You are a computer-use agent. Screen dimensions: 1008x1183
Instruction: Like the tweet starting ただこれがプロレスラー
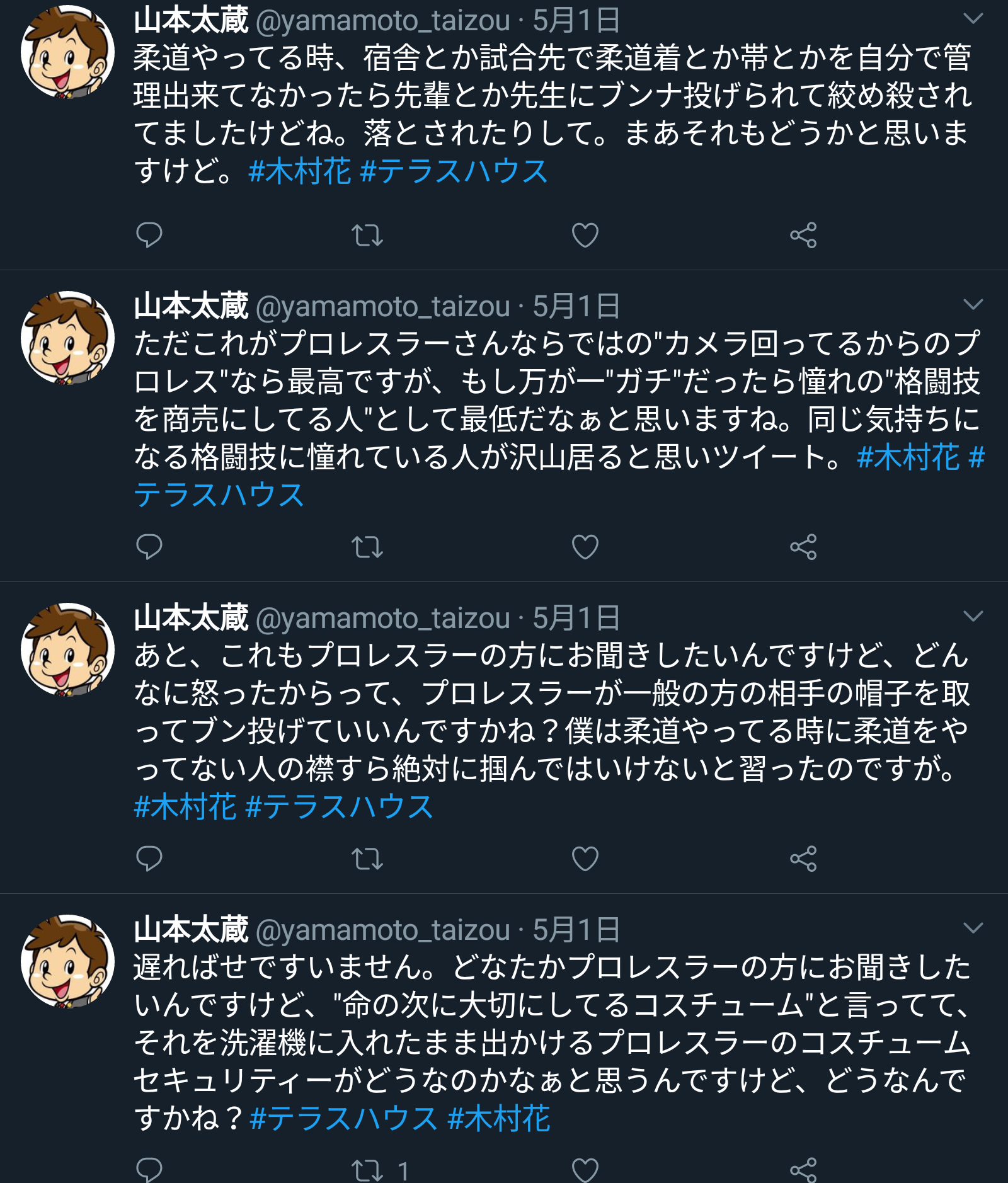585,546
